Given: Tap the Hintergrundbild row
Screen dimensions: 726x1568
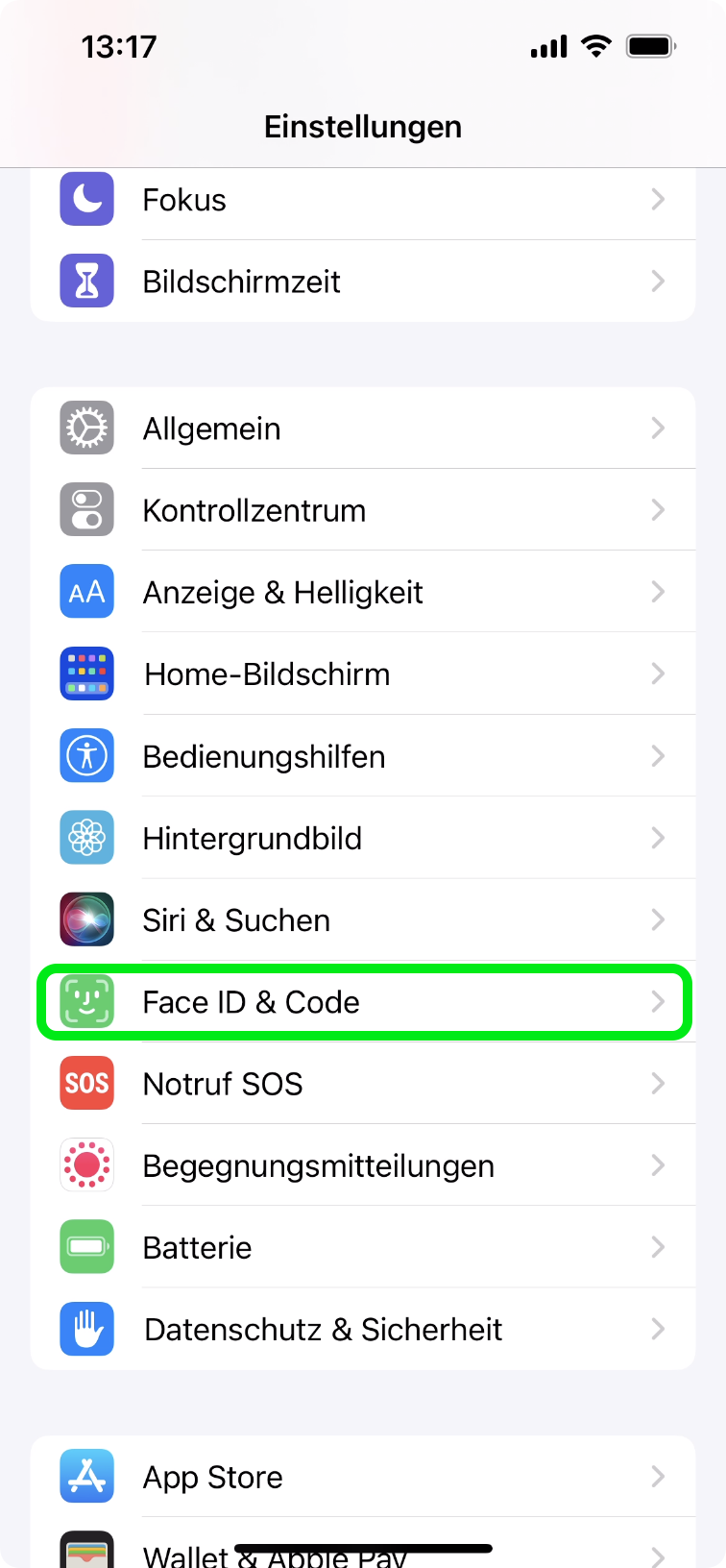Looking at the screenshot, I should point(363,839).
